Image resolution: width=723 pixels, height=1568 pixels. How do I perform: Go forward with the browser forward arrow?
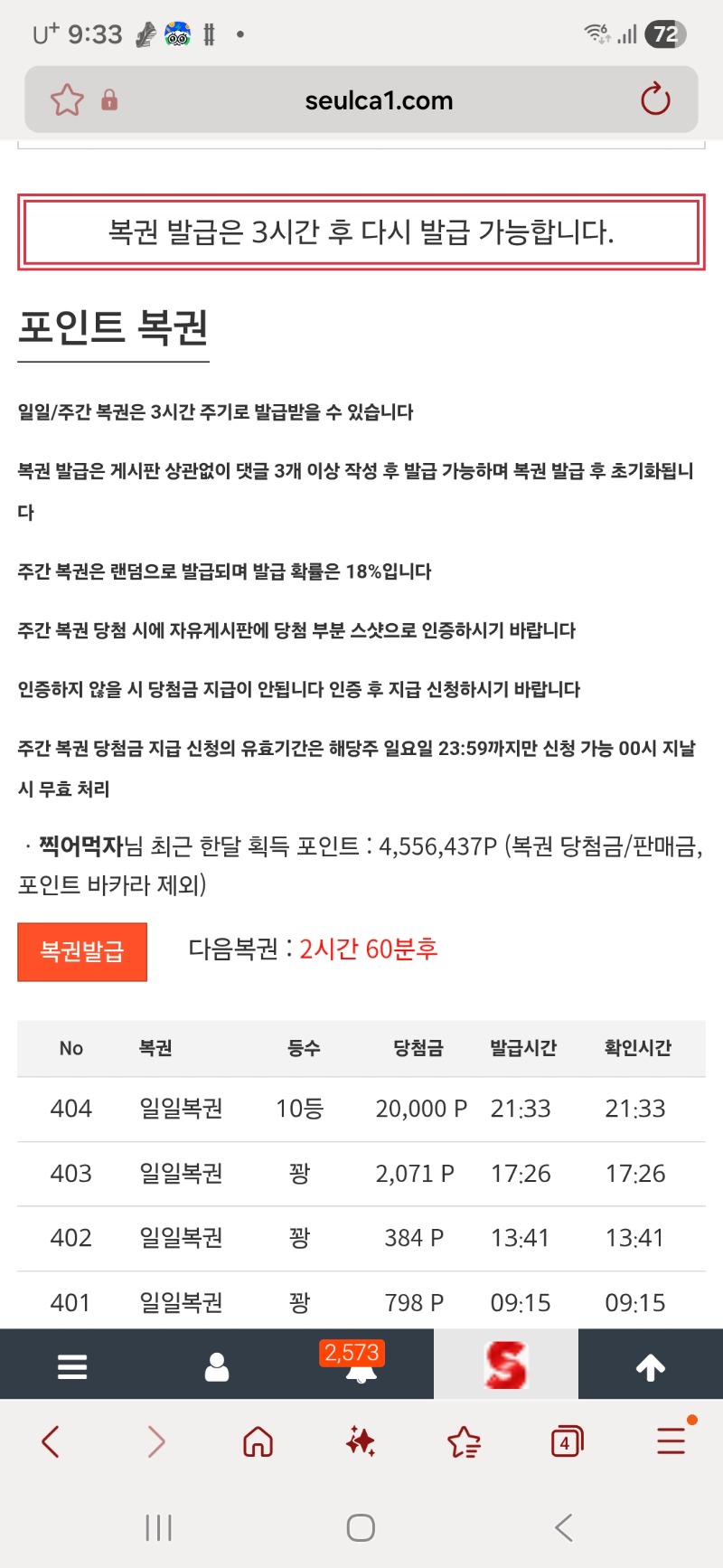(155, 1441)
